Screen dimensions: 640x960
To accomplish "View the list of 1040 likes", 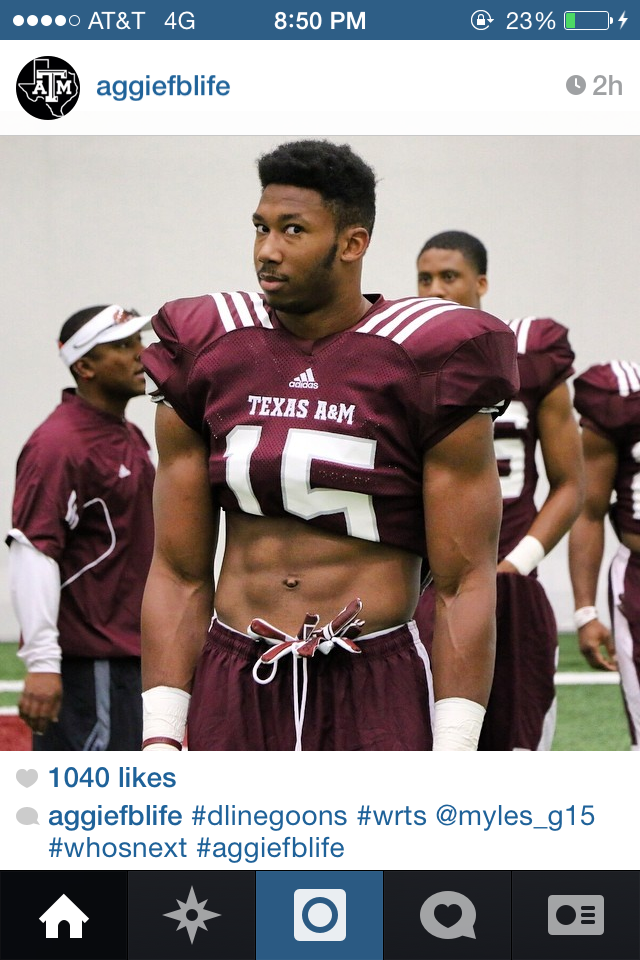I will click(112, 778).
